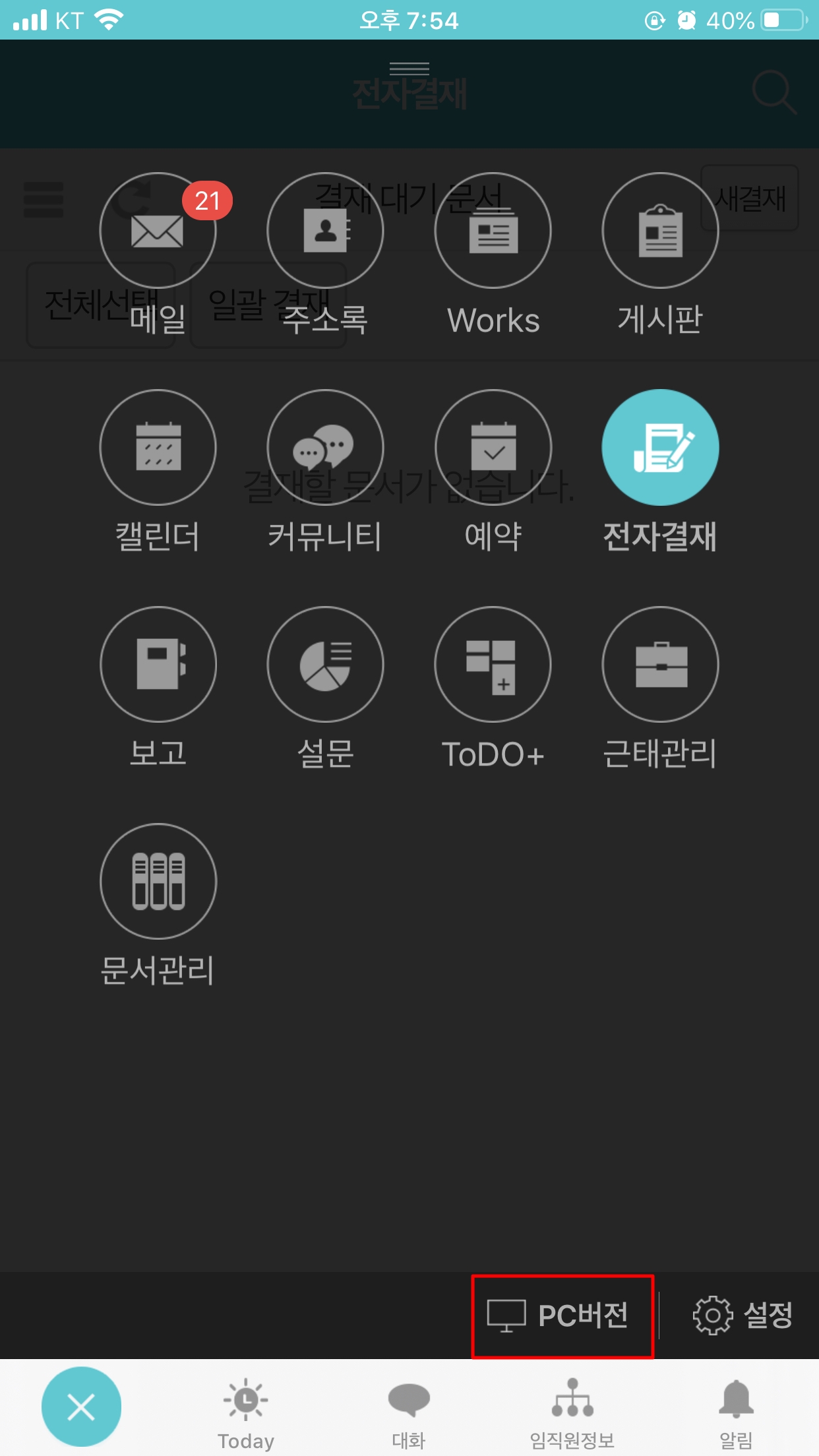Open the 임직원정보 employee directory tab
The image size is (819, 1456).
coord(572,1412)
